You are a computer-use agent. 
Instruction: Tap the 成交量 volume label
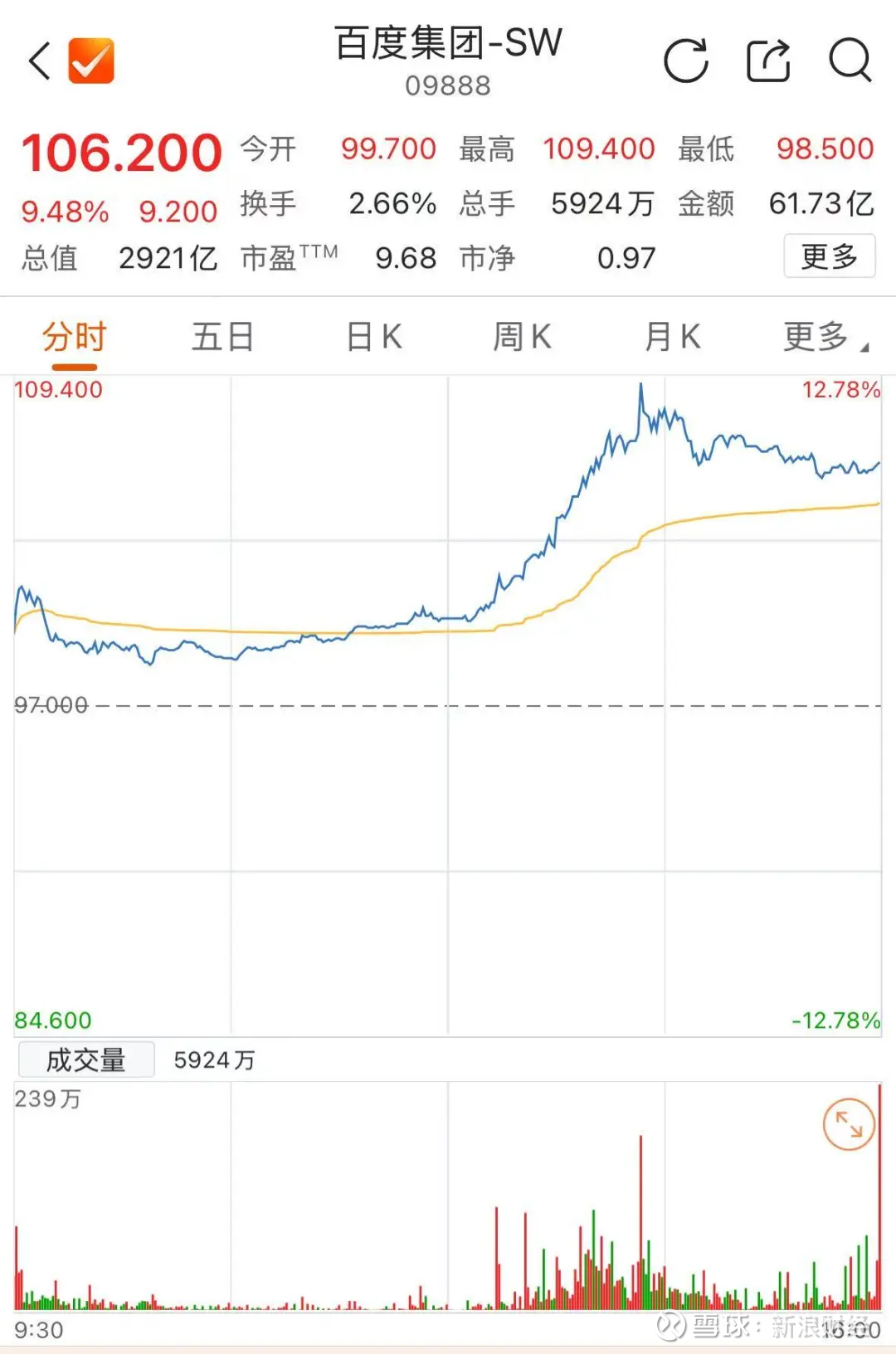point(85,1059)
